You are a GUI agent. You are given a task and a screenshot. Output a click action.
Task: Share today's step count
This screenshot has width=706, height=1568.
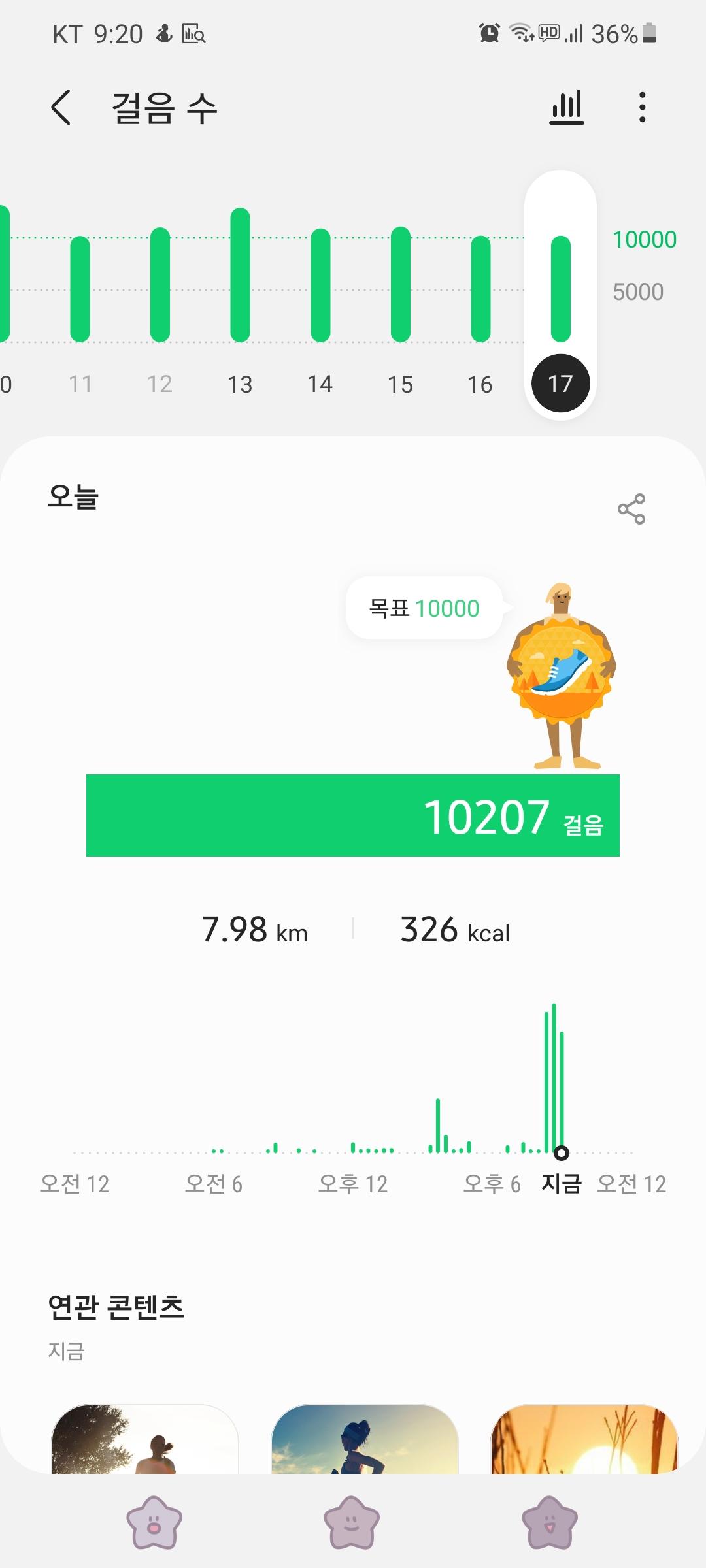click(x=631, y=509)
